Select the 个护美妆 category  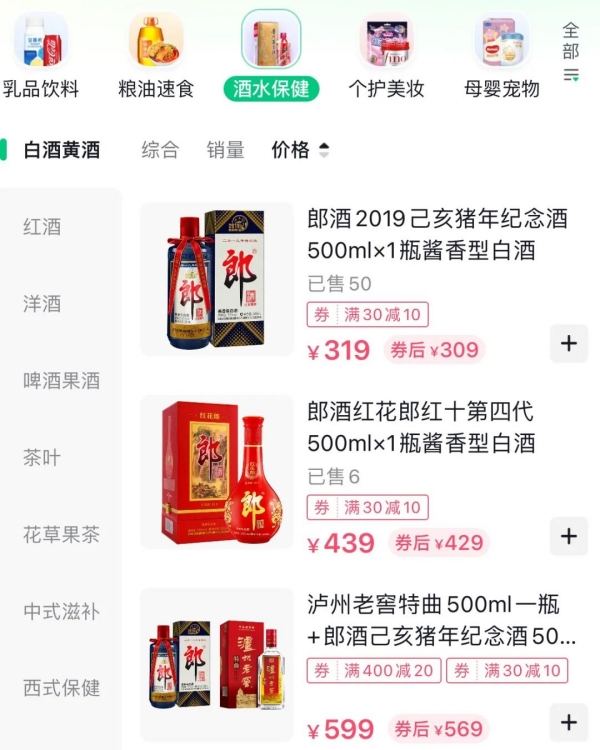pyautogui.click(x=386, y=58)
